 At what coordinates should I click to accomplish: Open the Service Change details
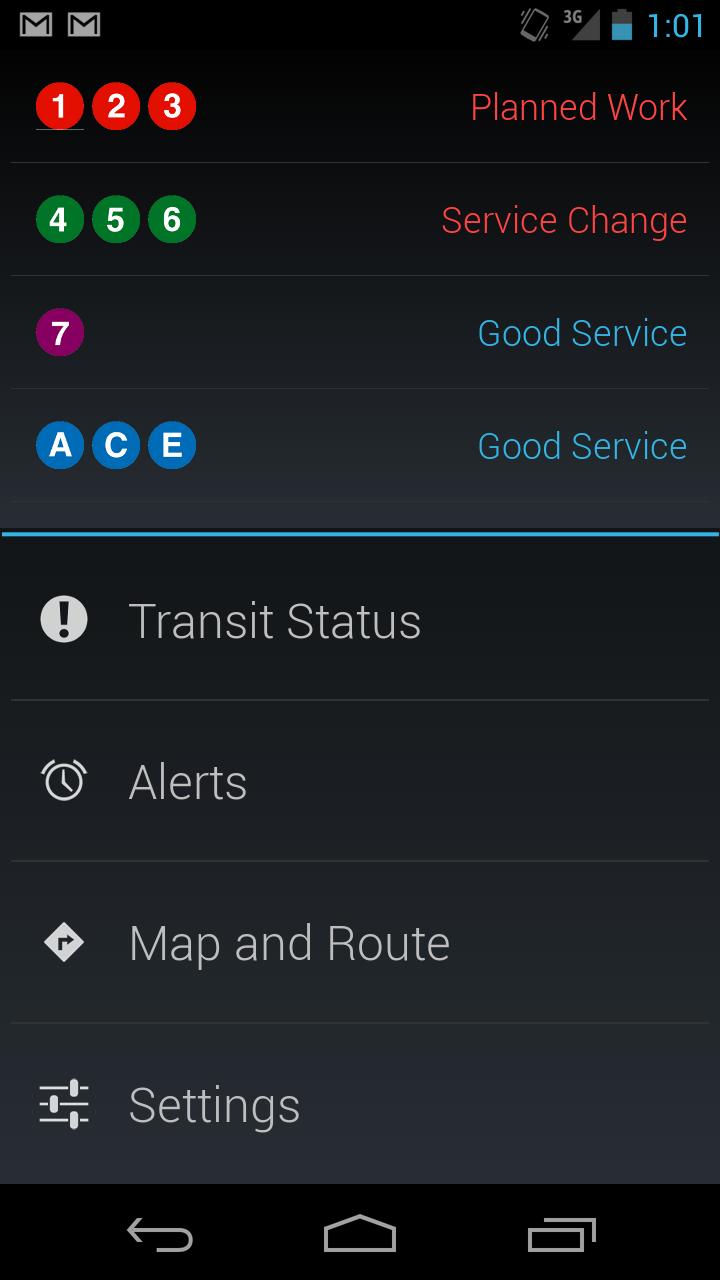tap(564, 219)
